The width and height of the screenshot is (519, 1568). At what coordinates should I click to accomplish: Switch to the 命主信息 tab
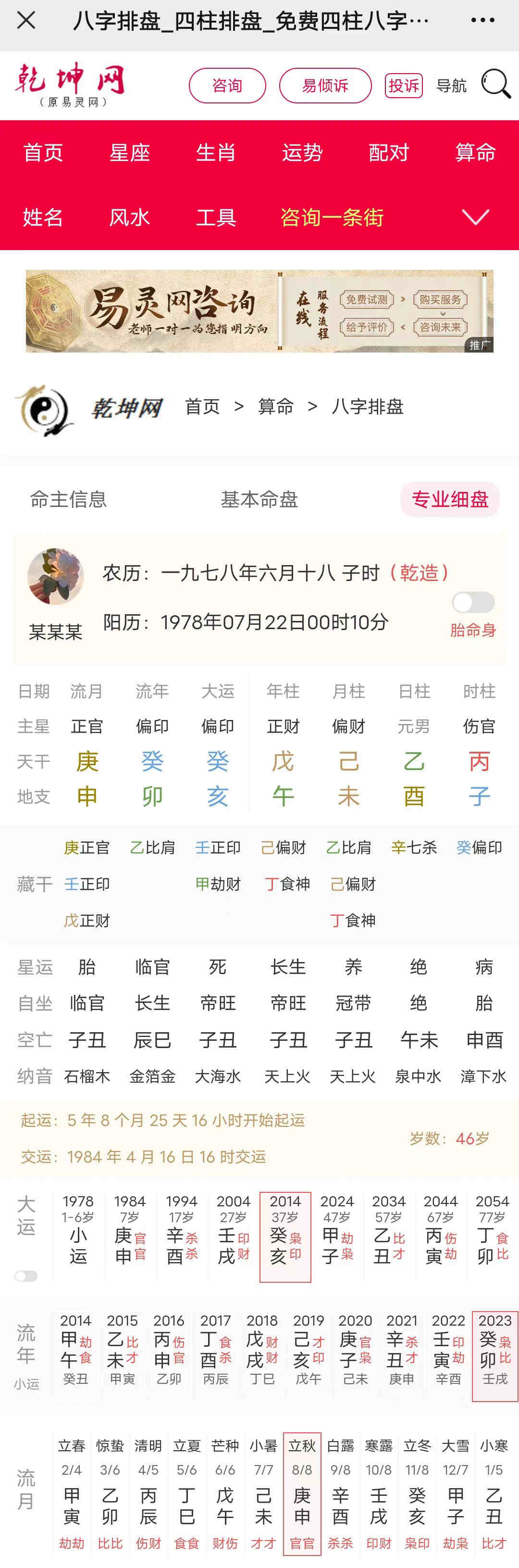[68, 500]
